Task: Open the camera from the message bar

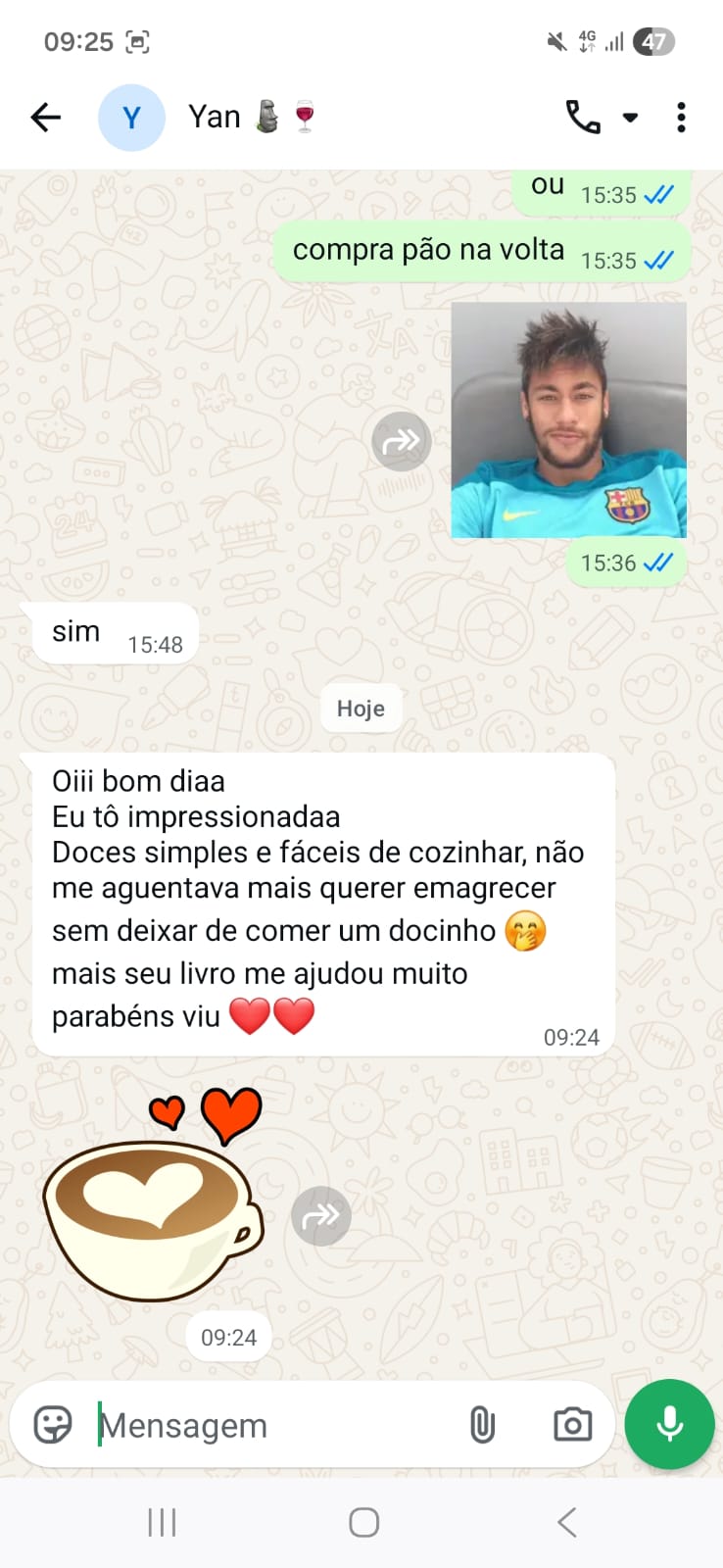Action: (x=572, y=1425)
